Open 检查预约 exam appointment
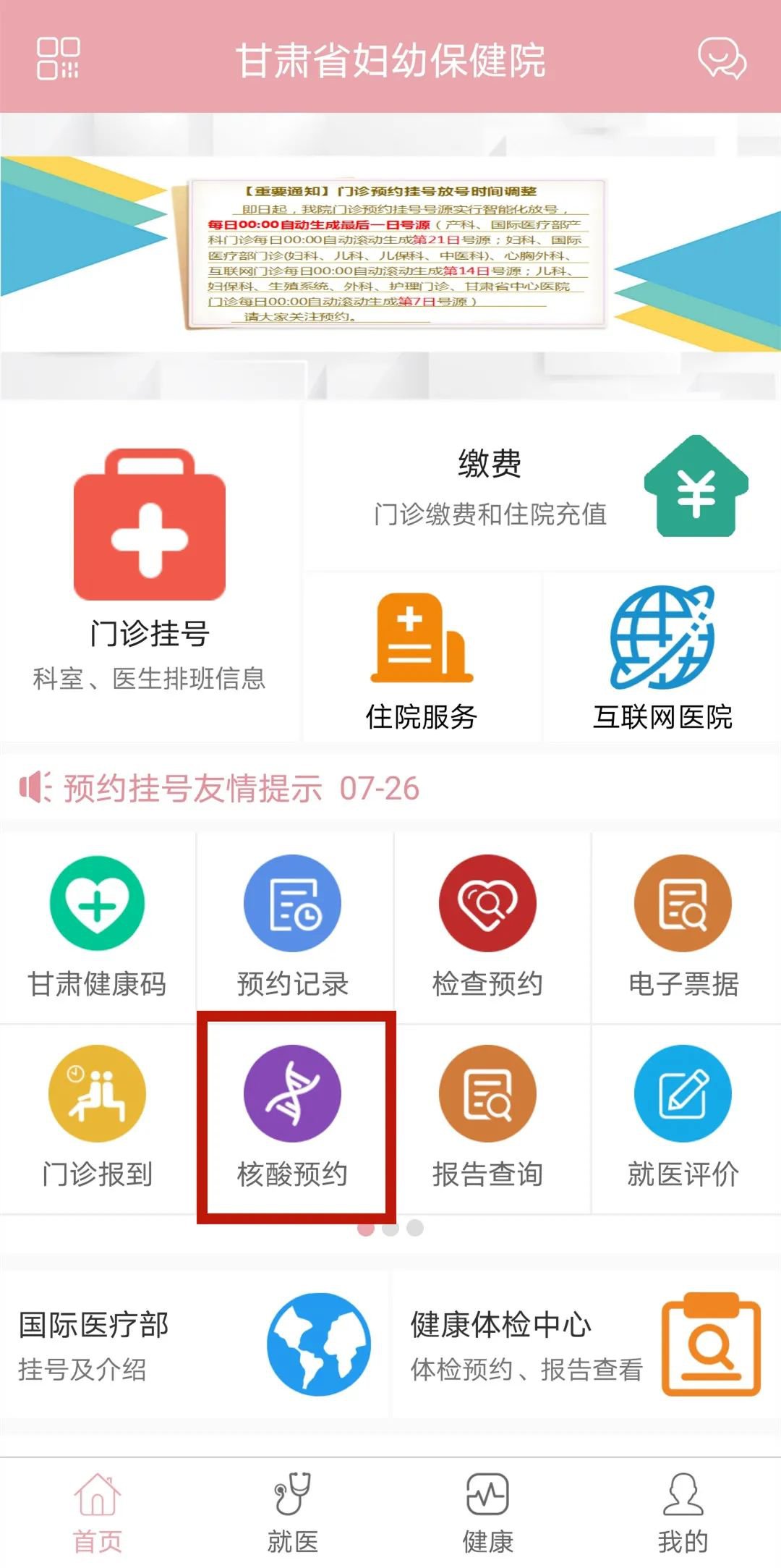 (487, 928)
